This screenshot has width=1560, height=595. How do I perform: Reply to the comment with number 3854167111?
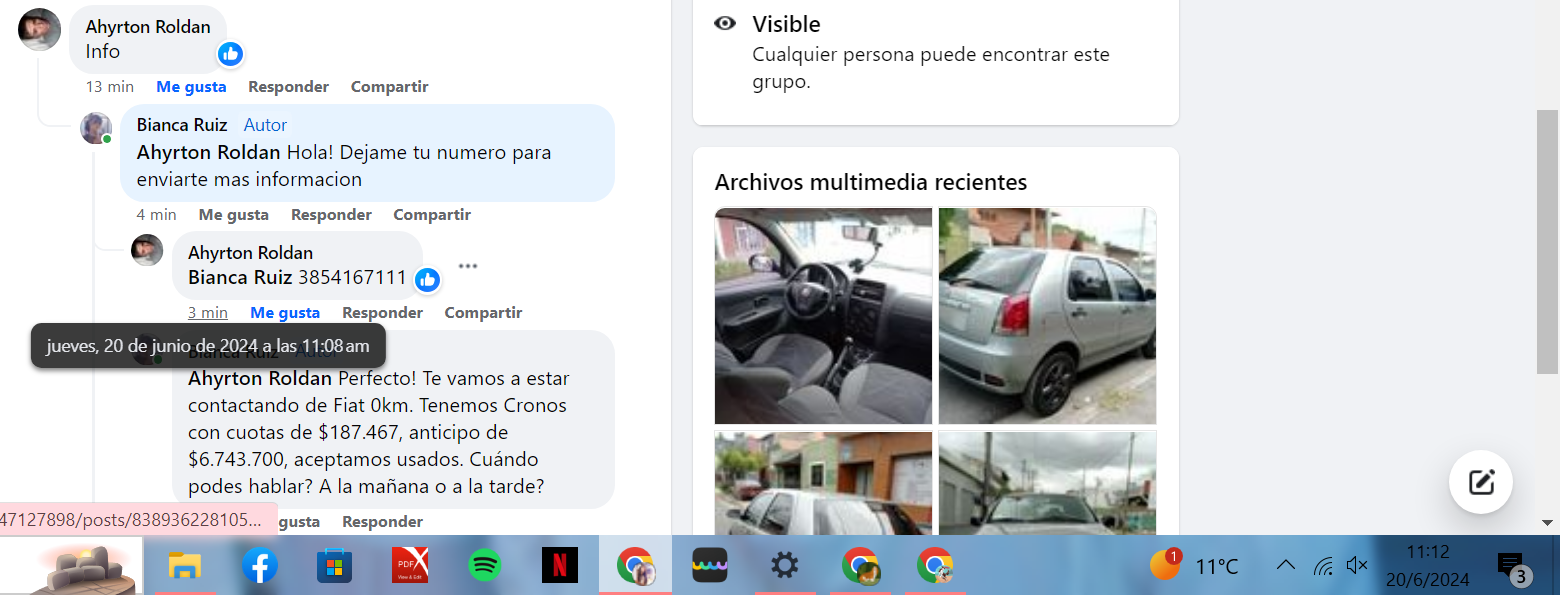[x=382, y=313]
